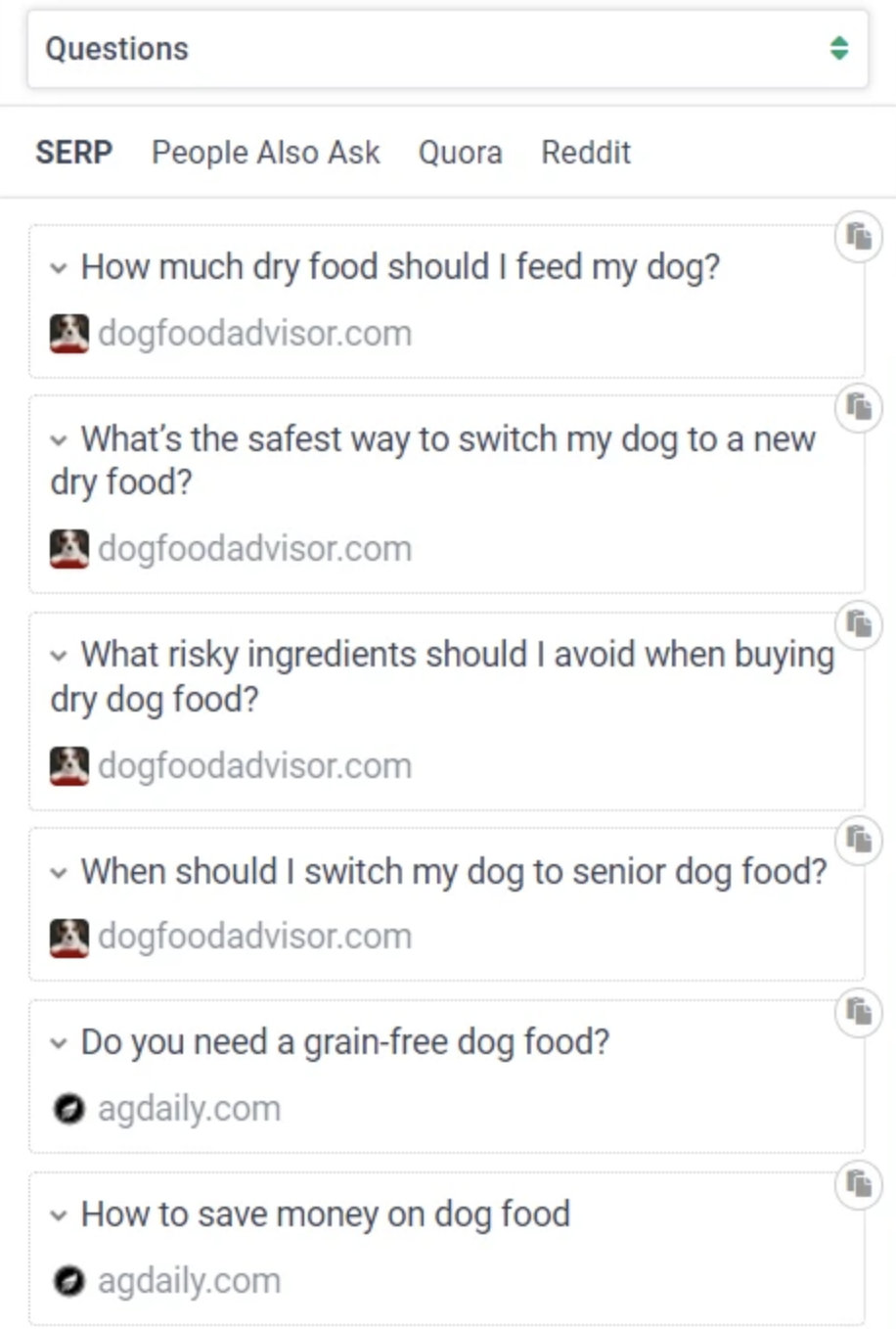Expand the risky ingredients question
The image size is (896, 1329).
pos(60,656)
